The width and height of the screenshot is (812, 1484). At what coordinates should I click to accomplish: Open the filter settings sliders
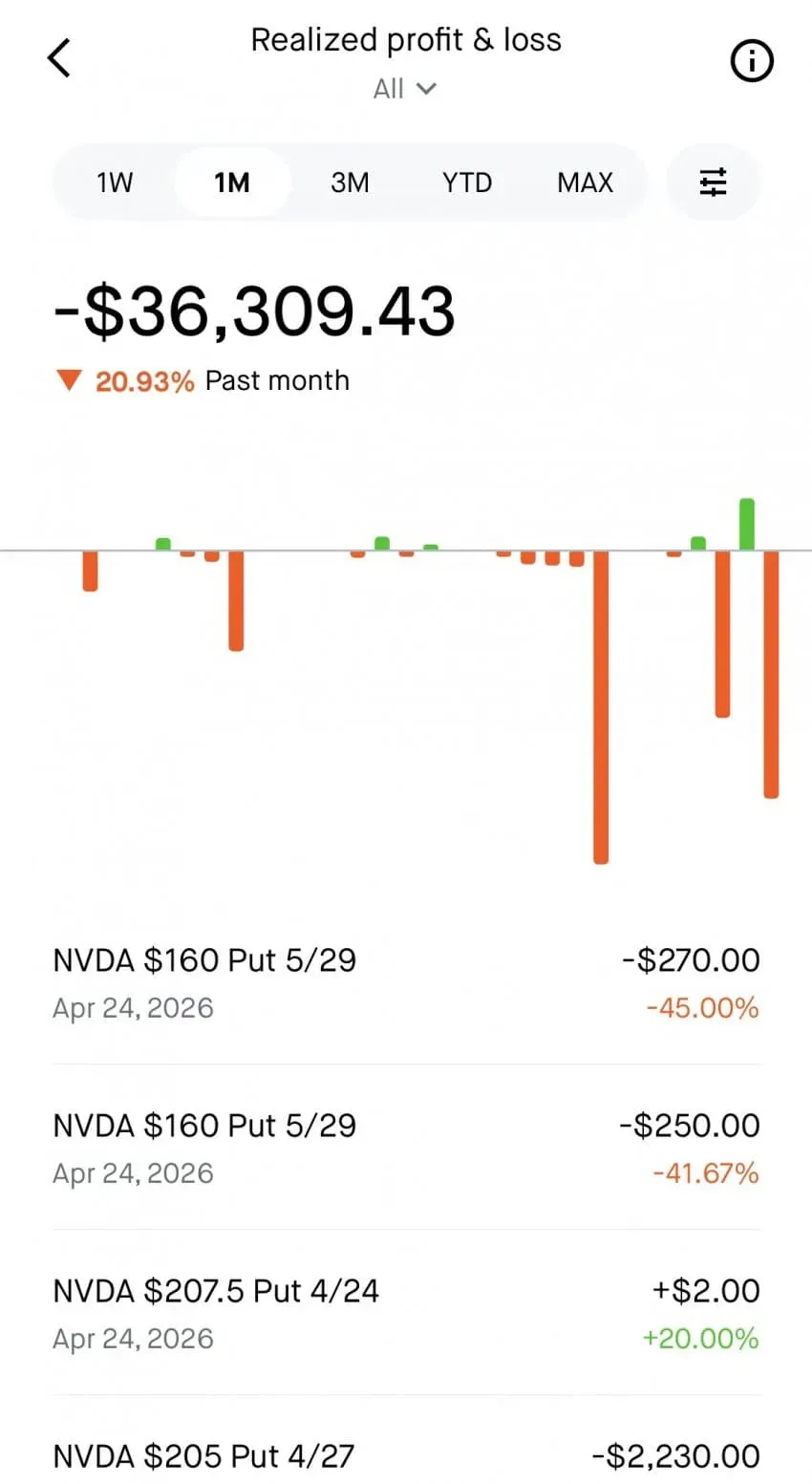pyautogui.click(x=713, y=182)
